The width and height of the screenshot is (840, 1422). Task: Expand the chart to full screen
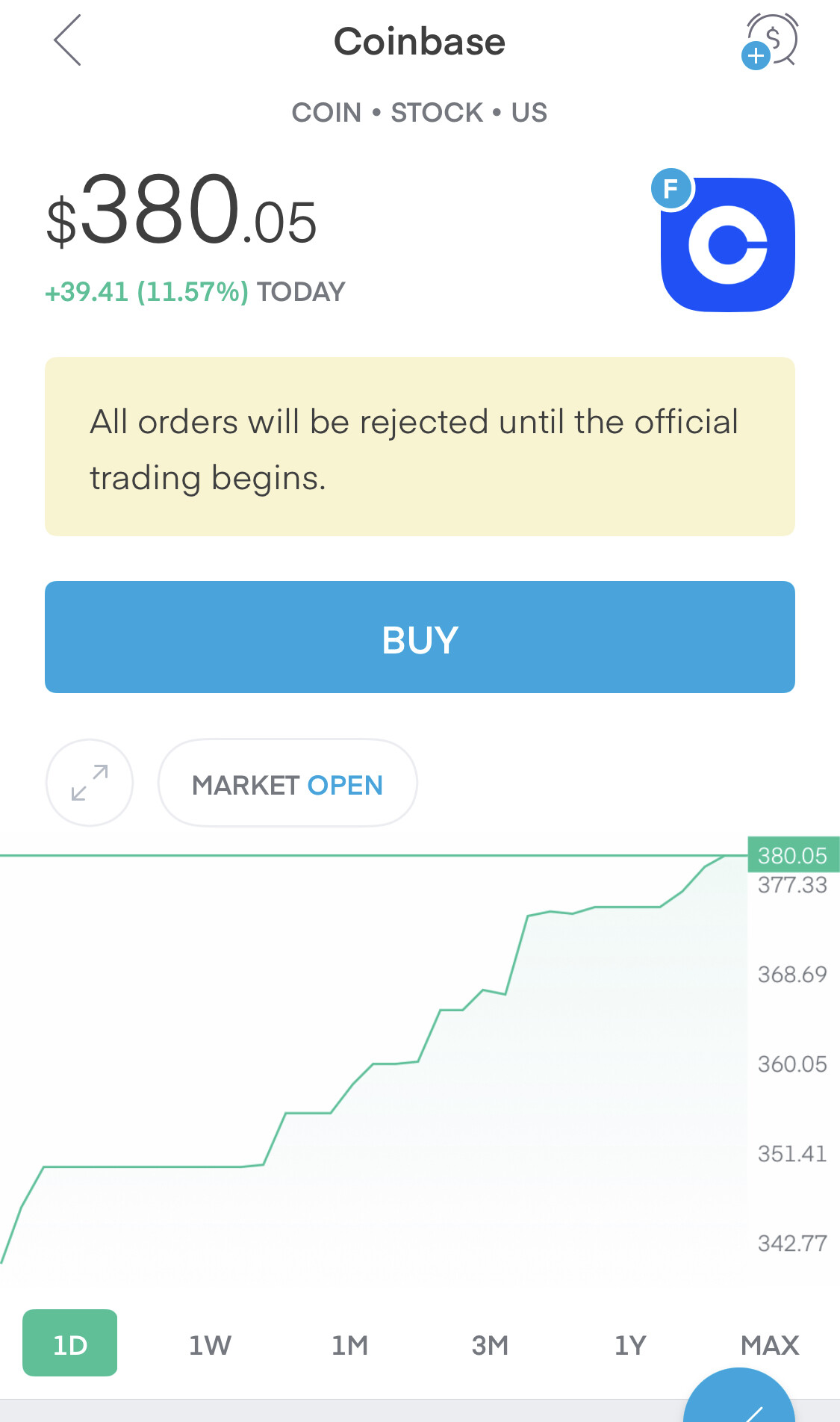90,783
